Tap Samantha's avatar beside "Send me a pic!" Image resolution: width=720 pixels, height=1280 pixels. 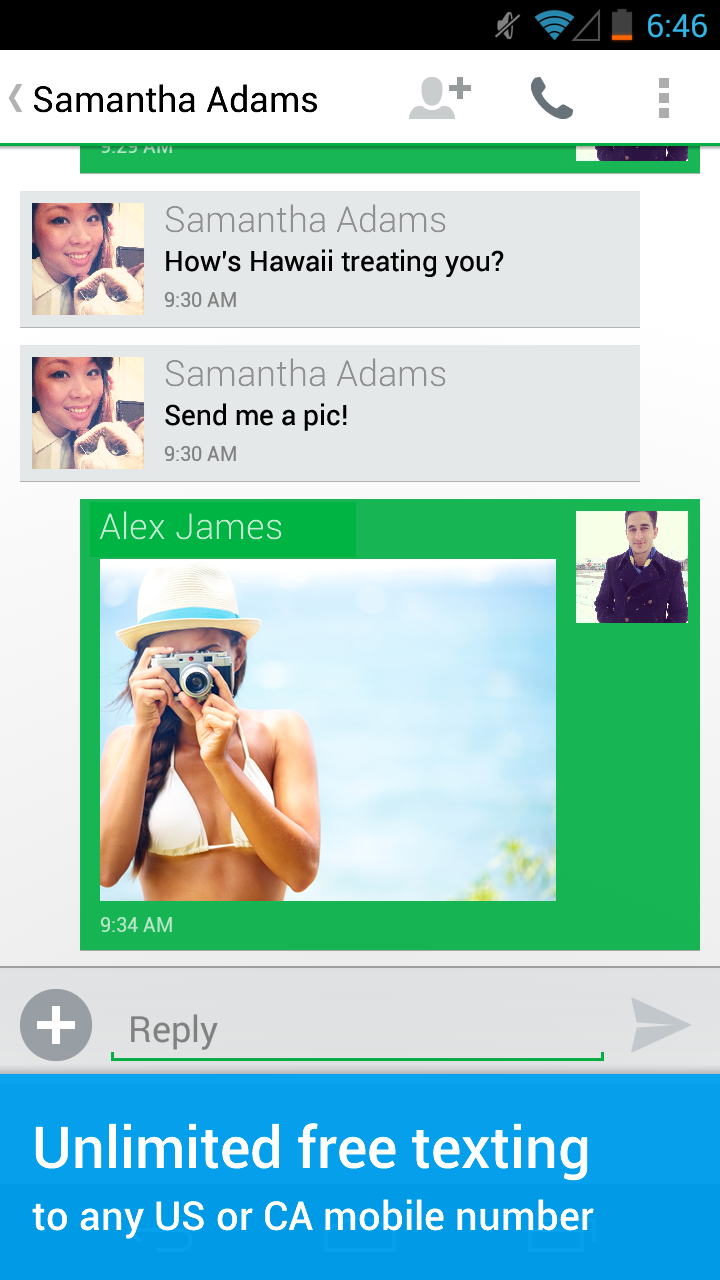click(x=88, y=413)
